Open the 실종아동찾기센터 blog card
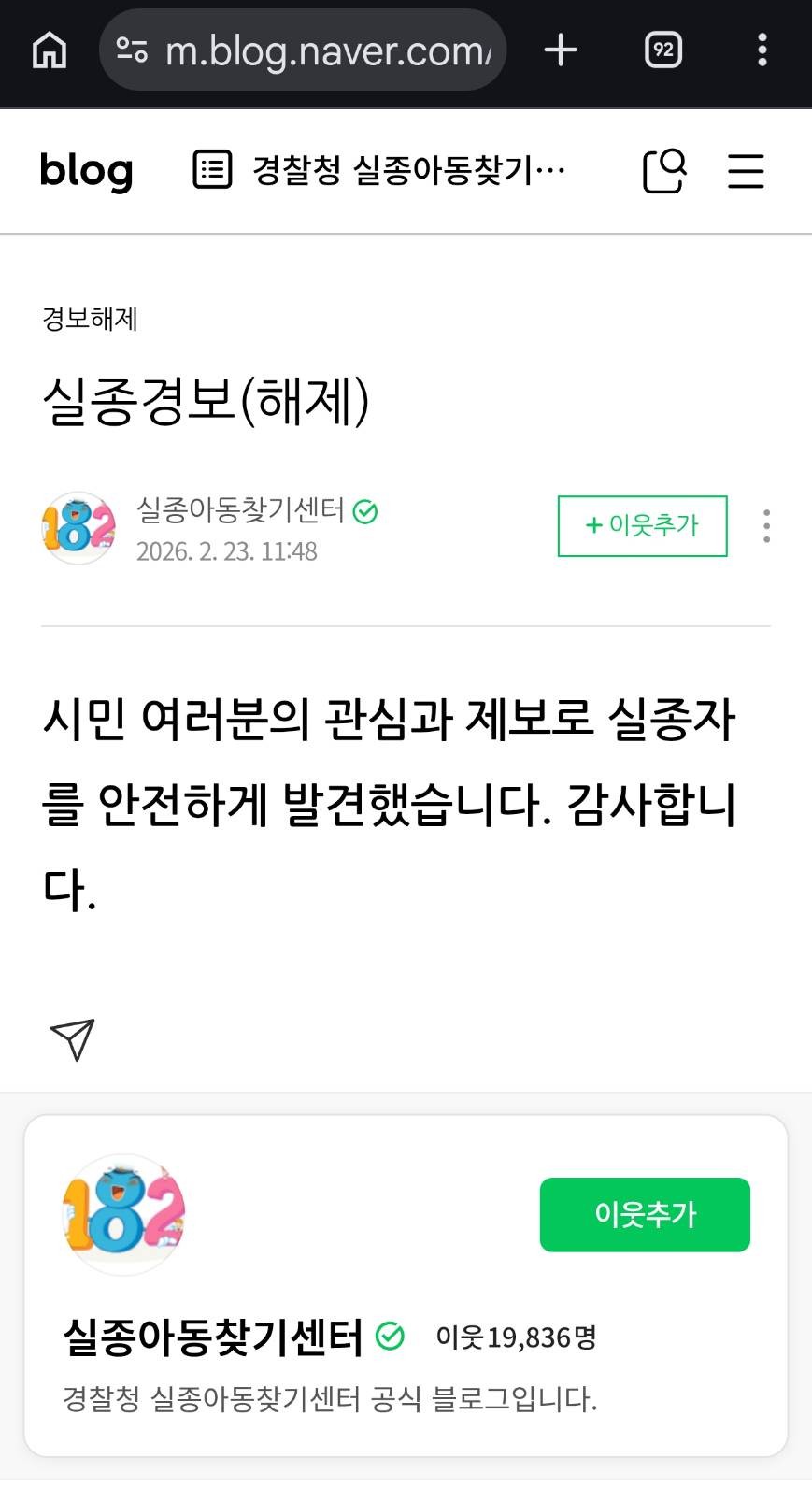The height and width of the screenshot is (1487, 812). 213,1337
